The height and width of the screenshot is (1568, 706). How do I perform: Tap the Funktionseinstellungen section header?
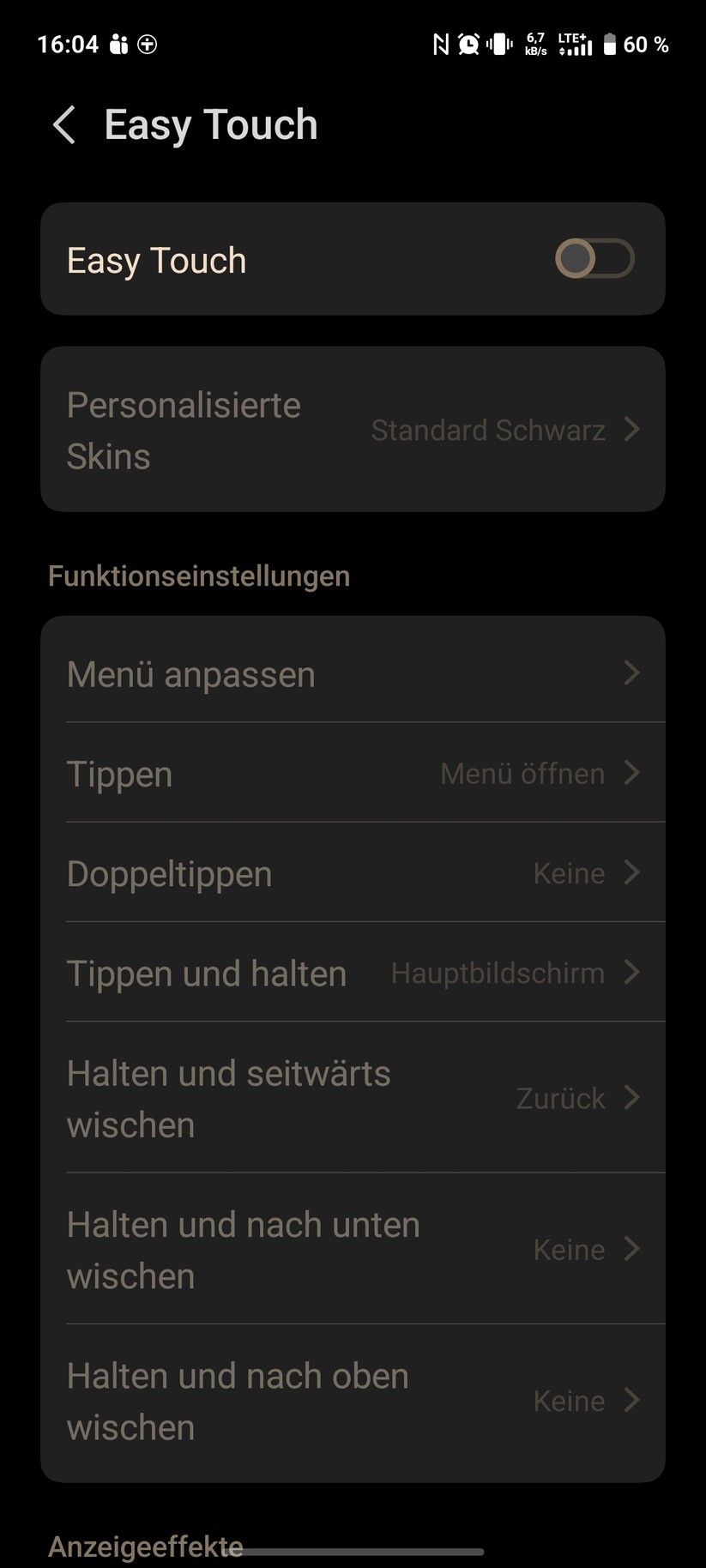coord(199,576)
